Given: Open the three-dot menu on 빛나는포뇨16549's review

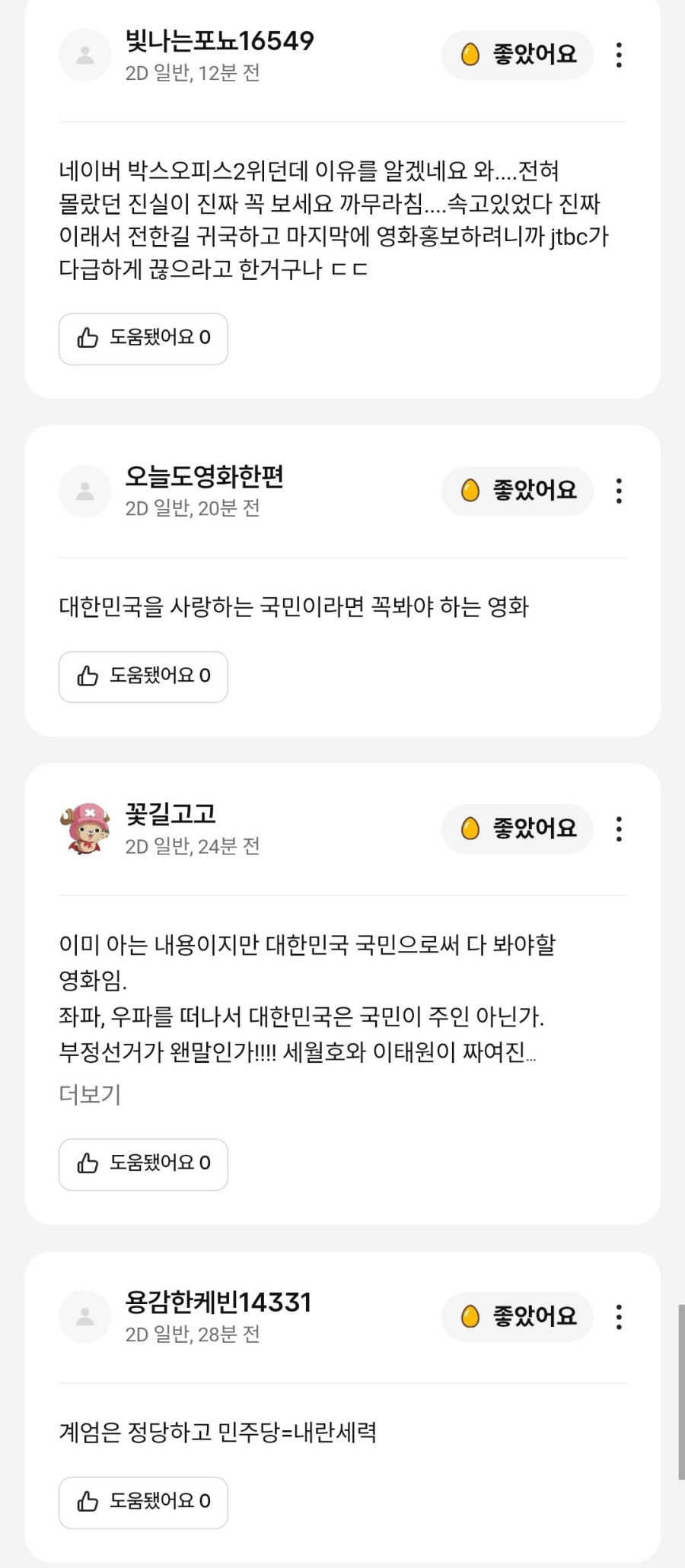Looking at the screenshot, I should point(619,55).
